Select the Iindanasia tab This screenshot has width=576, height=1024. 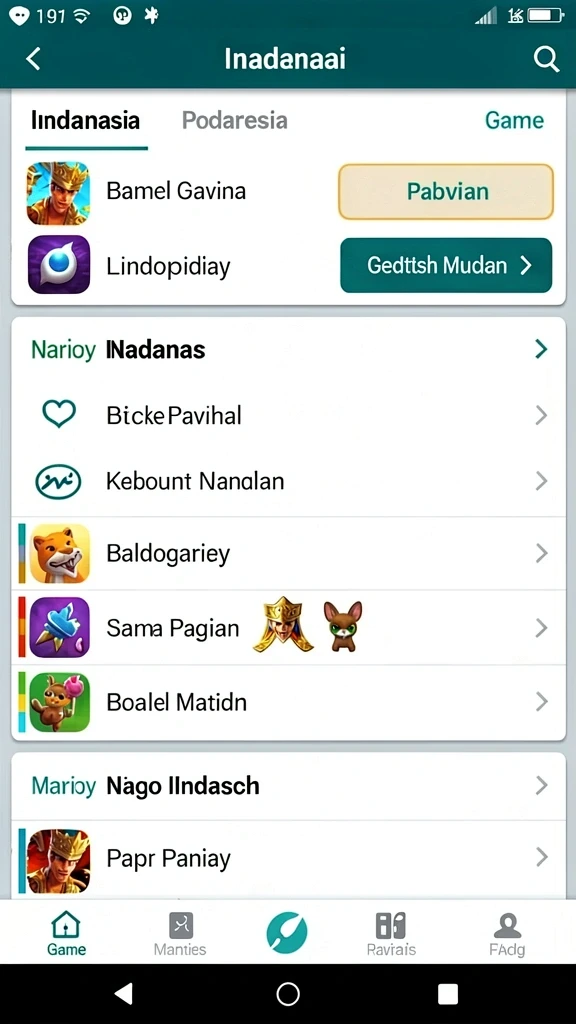tap(86, 120)
